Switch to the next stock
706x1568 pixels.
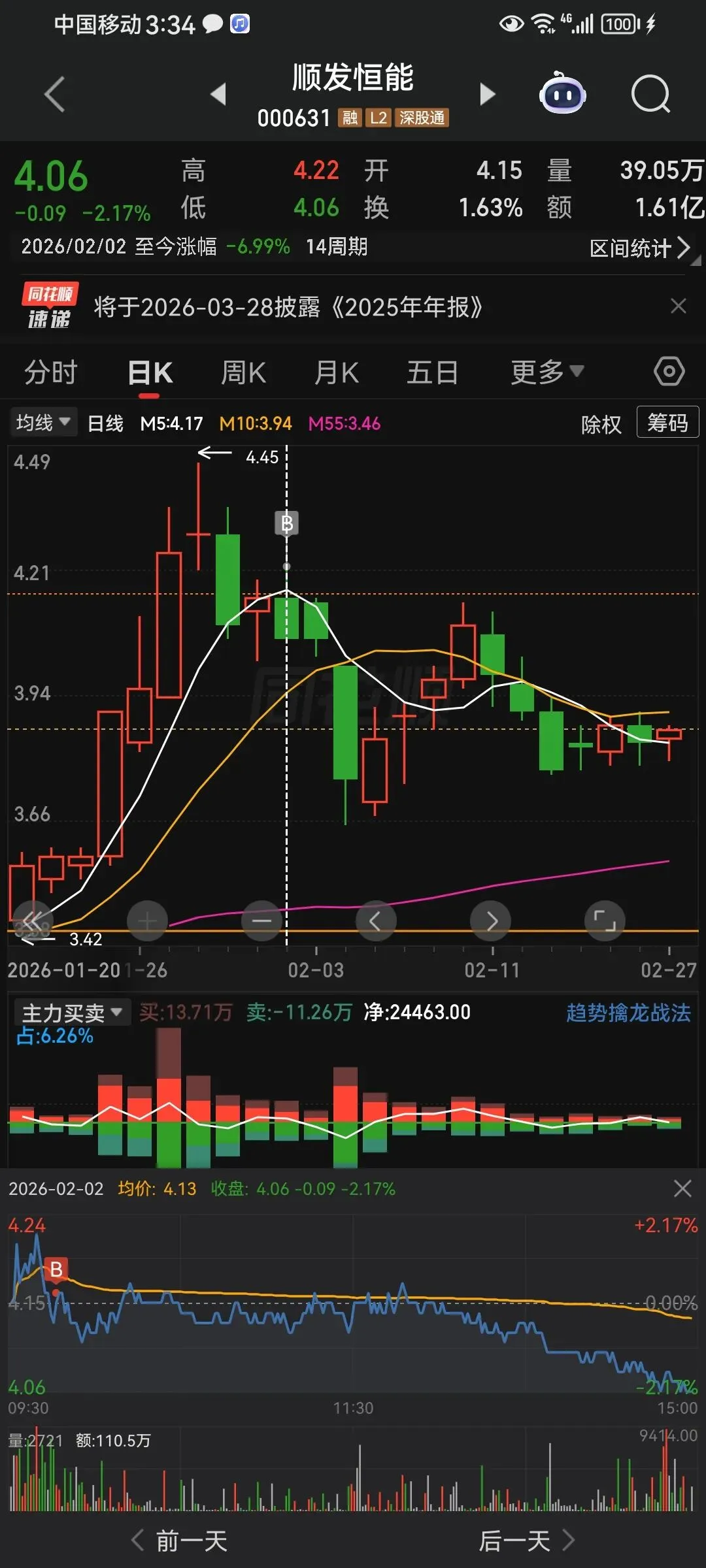tap(487, 94)
